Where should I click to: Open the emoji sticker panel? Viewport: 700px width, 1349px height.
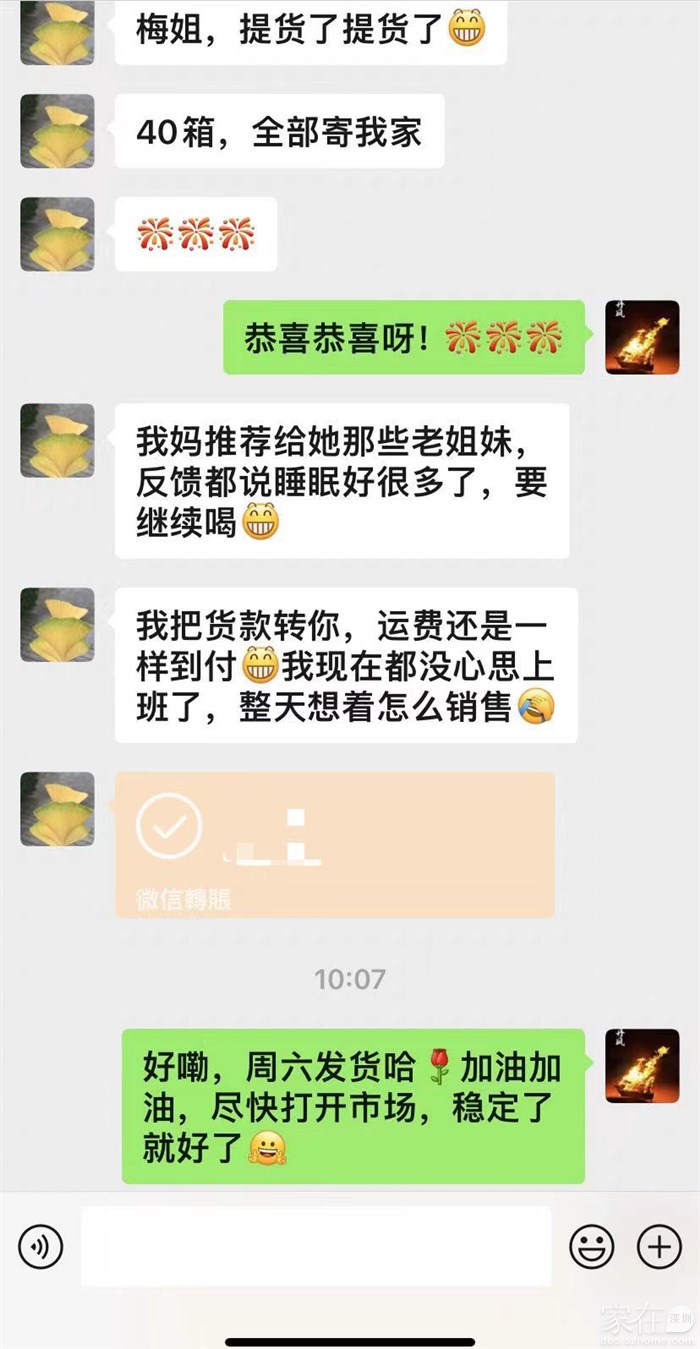[x=592, y=1246]
